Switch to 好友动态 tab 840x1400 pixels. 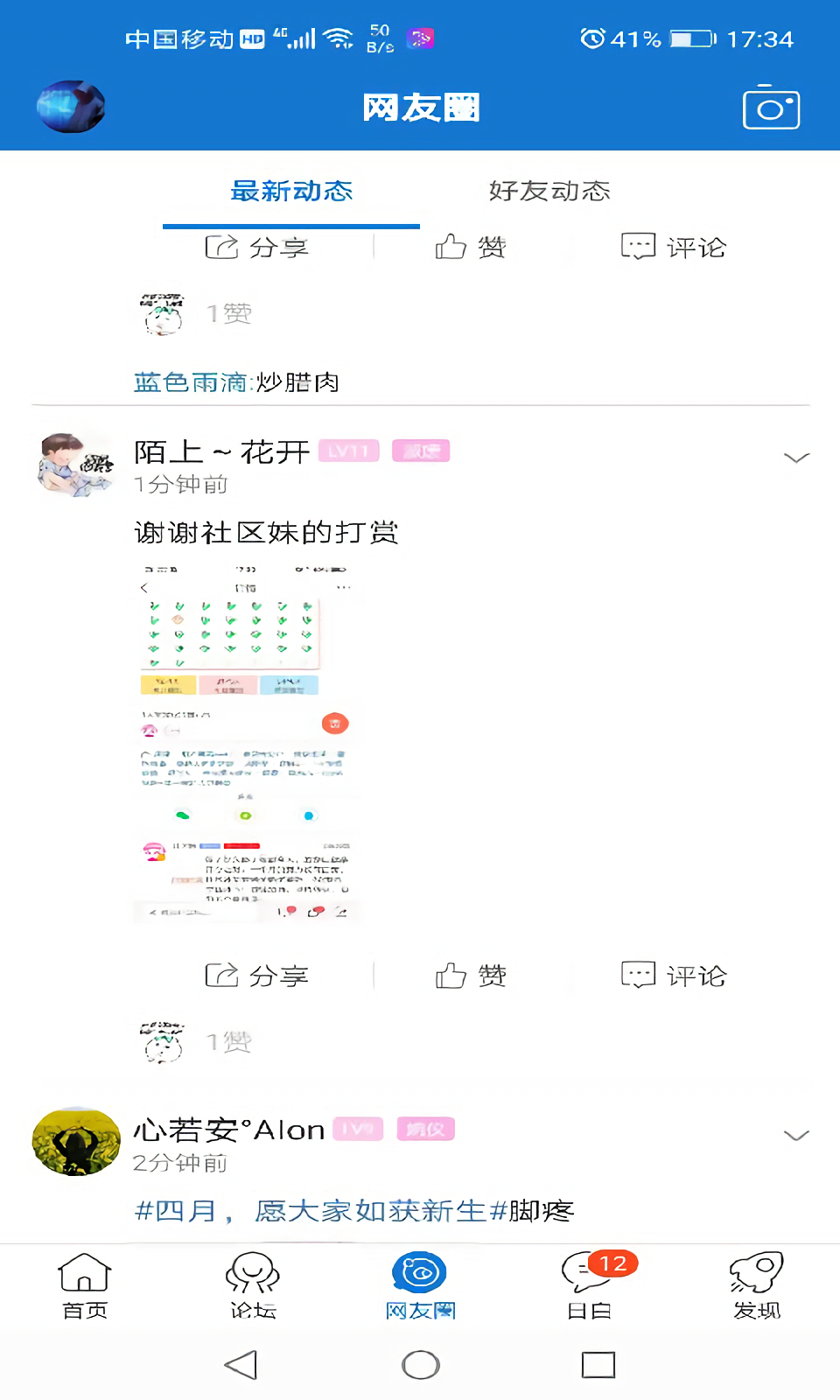549,191
